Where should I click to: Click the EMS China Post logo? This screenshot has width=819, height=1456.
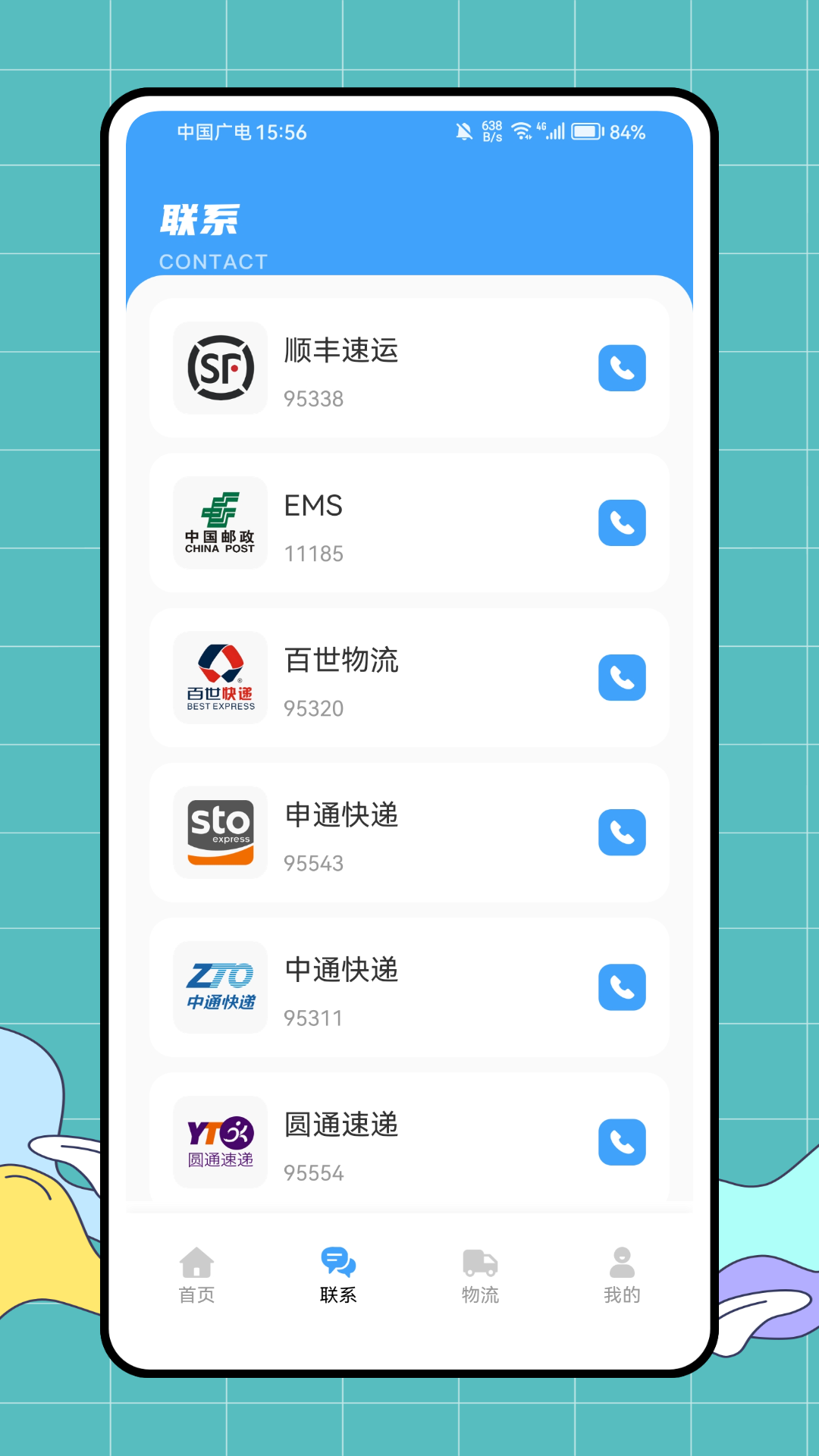[x=219, y=523]
